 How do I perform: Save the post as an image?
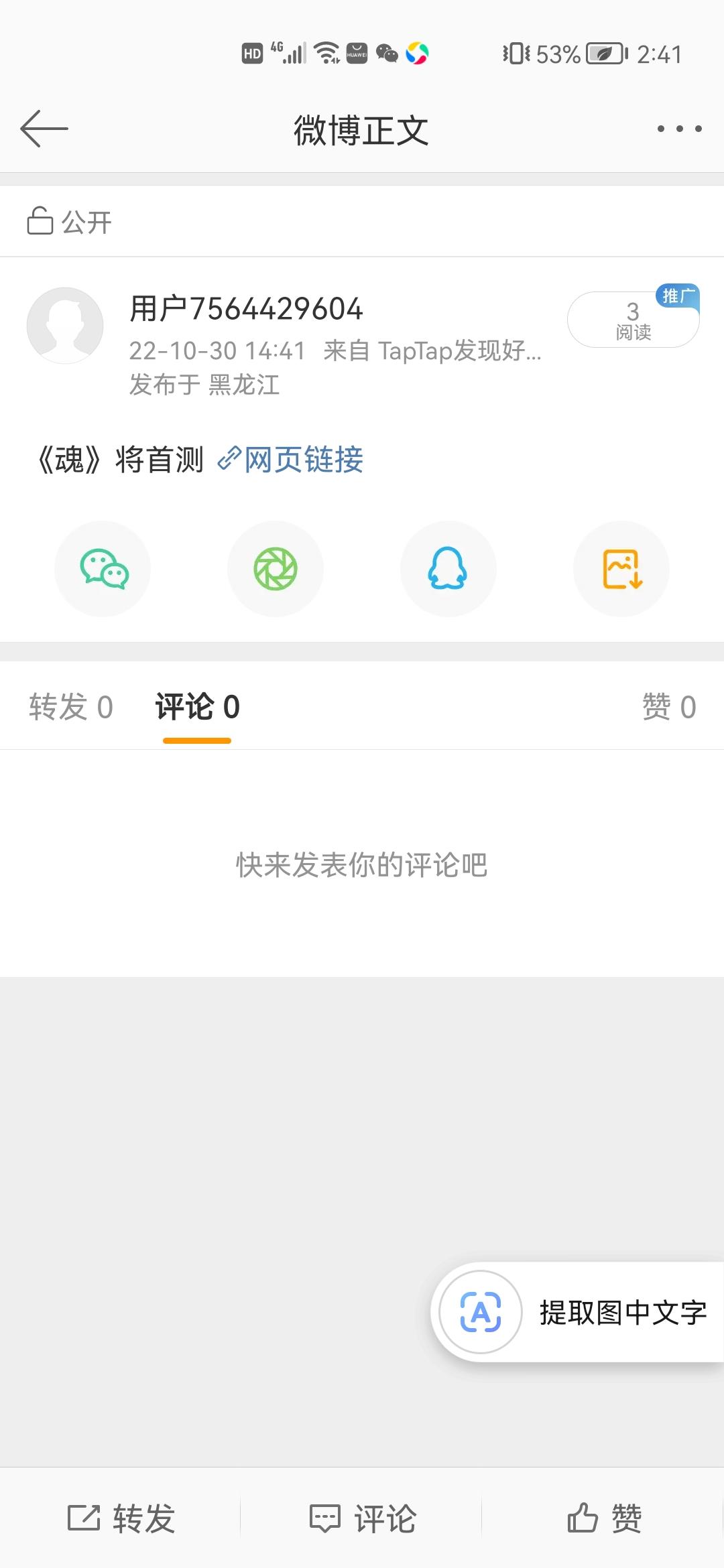coord(621,569)
